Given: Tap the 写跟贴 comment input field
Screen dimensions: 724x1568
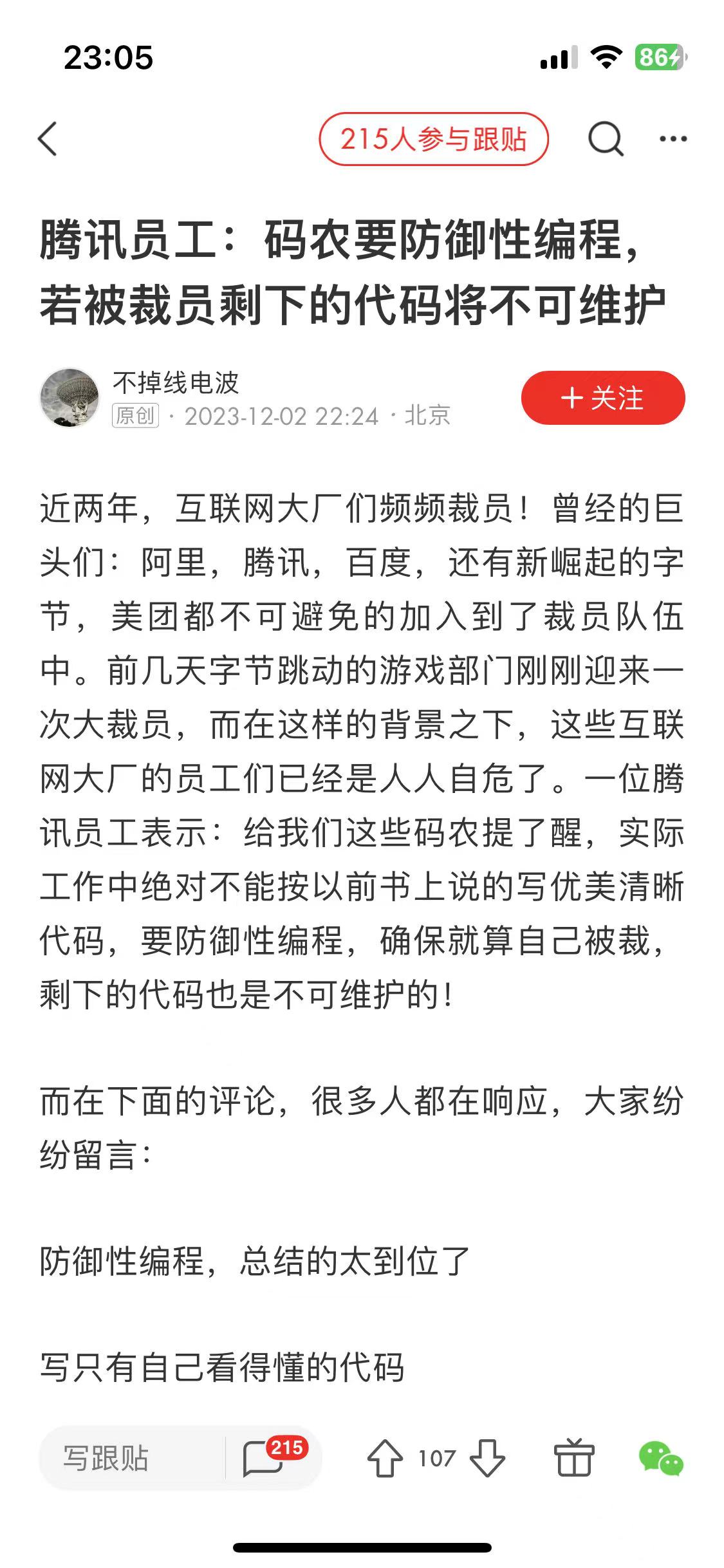Looking at the screenshot, I should [x=129, y=1458].
